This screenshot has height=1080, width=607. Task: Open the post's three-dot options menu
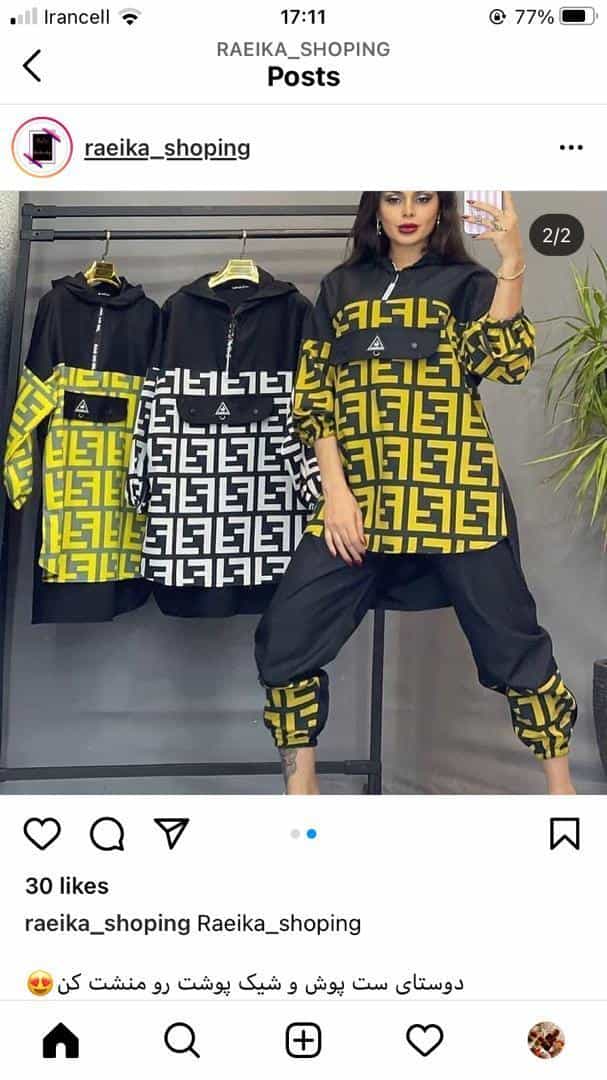tap(570, 148)
